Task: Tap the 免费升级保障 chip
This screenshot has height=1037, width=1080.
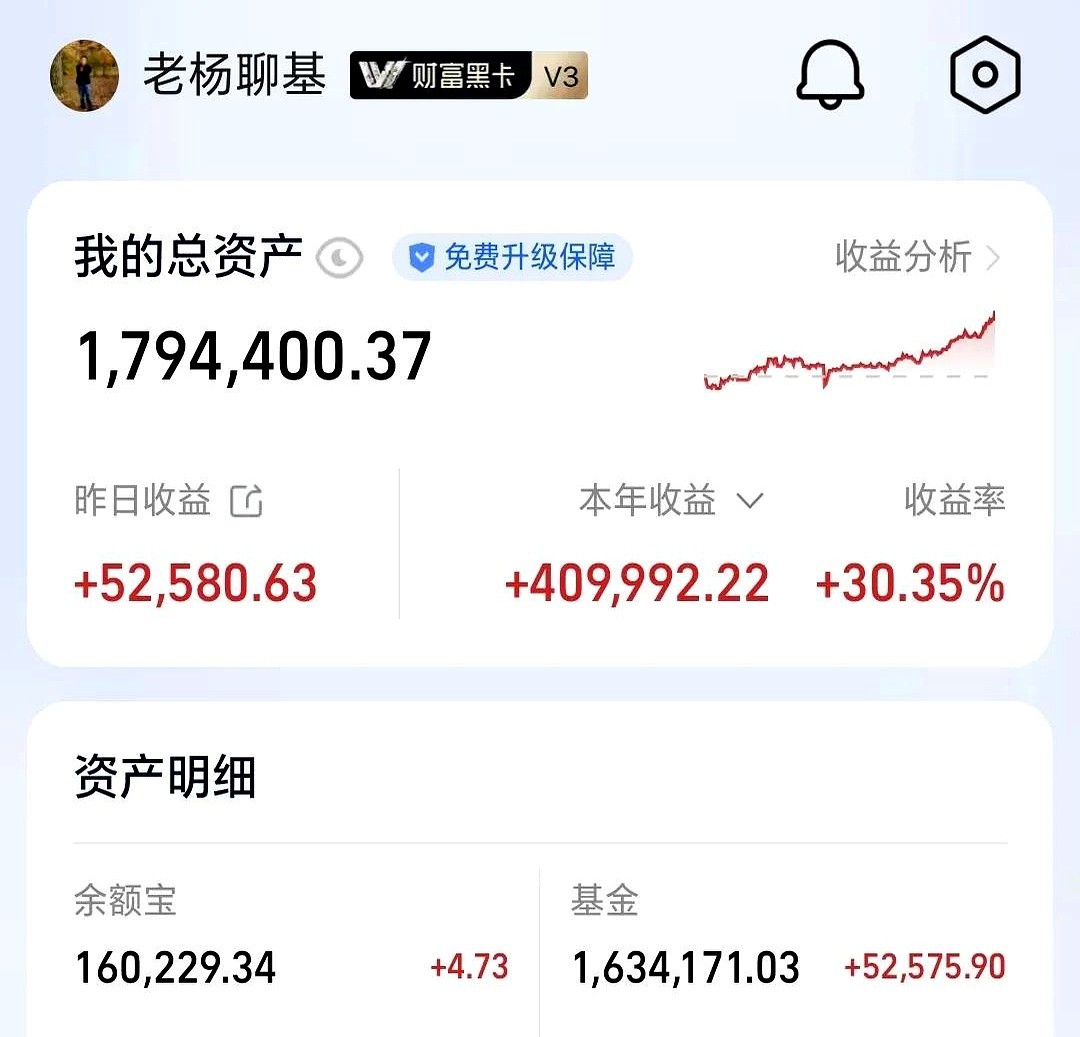Action: tap(512, 258)
